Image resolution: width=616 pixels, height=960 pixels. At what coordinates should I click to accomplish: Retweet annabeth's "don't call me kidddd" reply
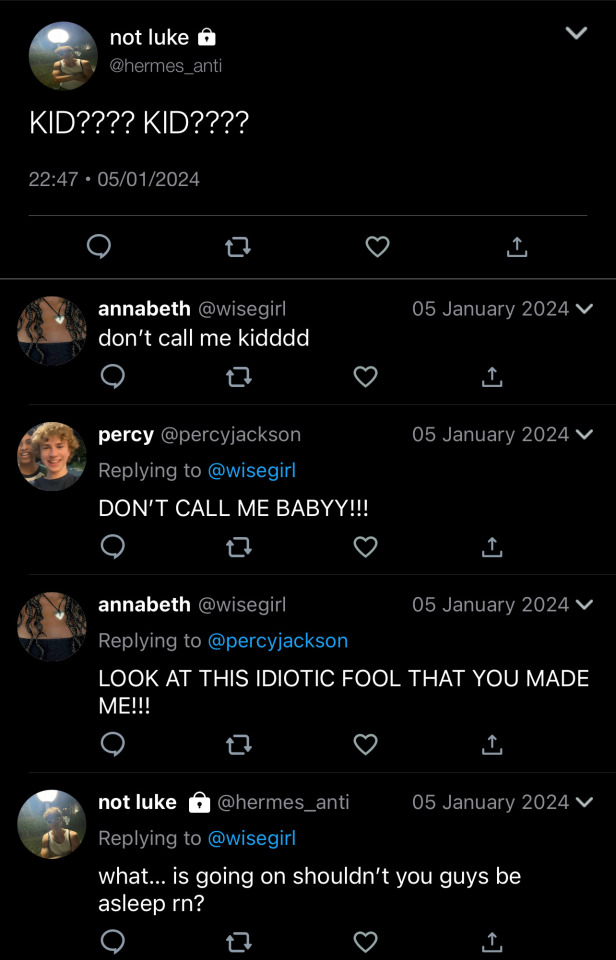238,377
